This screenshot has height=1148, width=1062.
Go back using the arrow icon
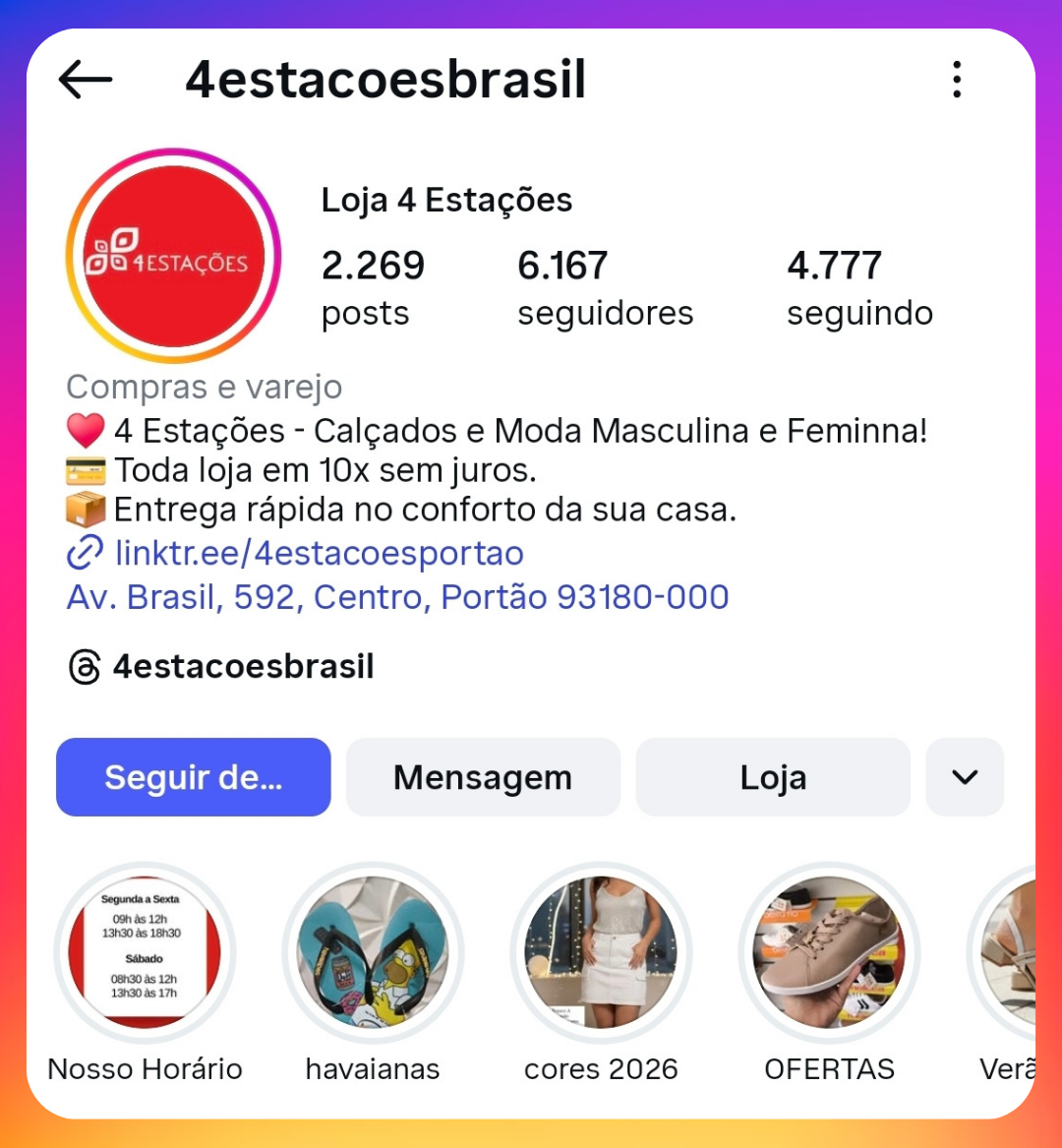click(86, 80)
